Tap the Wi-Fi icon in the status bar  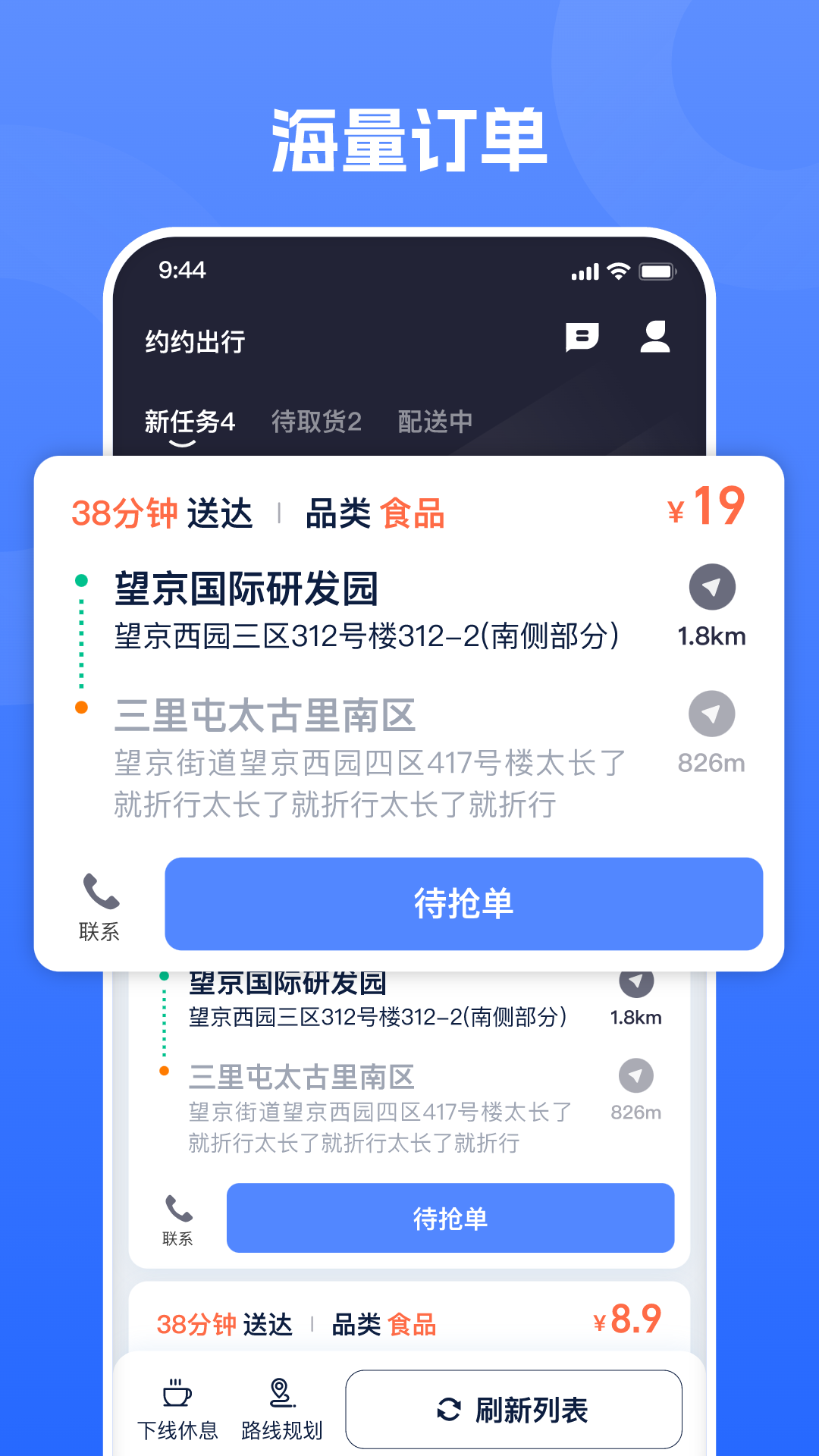[618, 271]
